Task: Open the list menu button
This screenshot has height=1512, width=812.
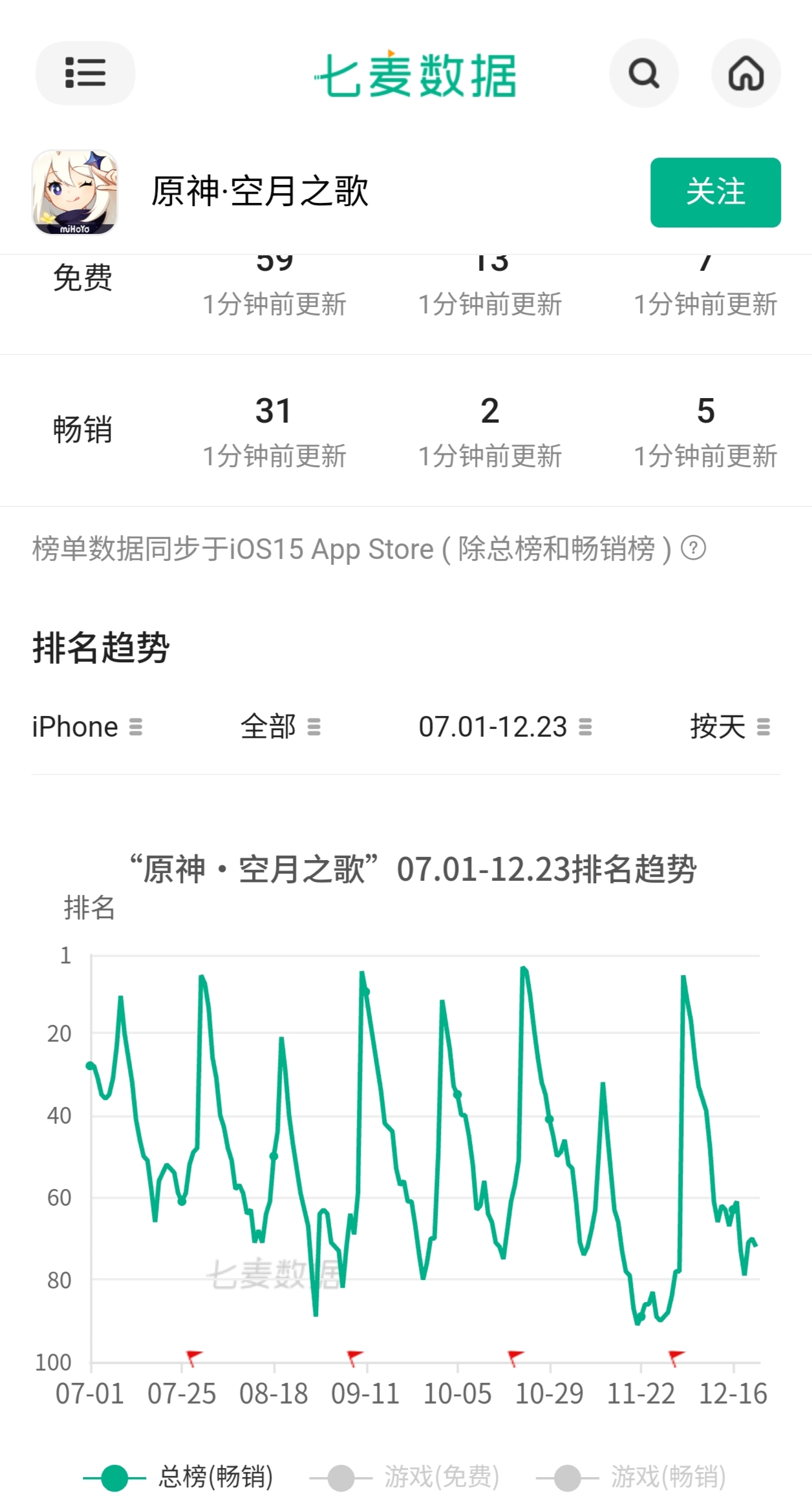Action: (x=85, y=72)
